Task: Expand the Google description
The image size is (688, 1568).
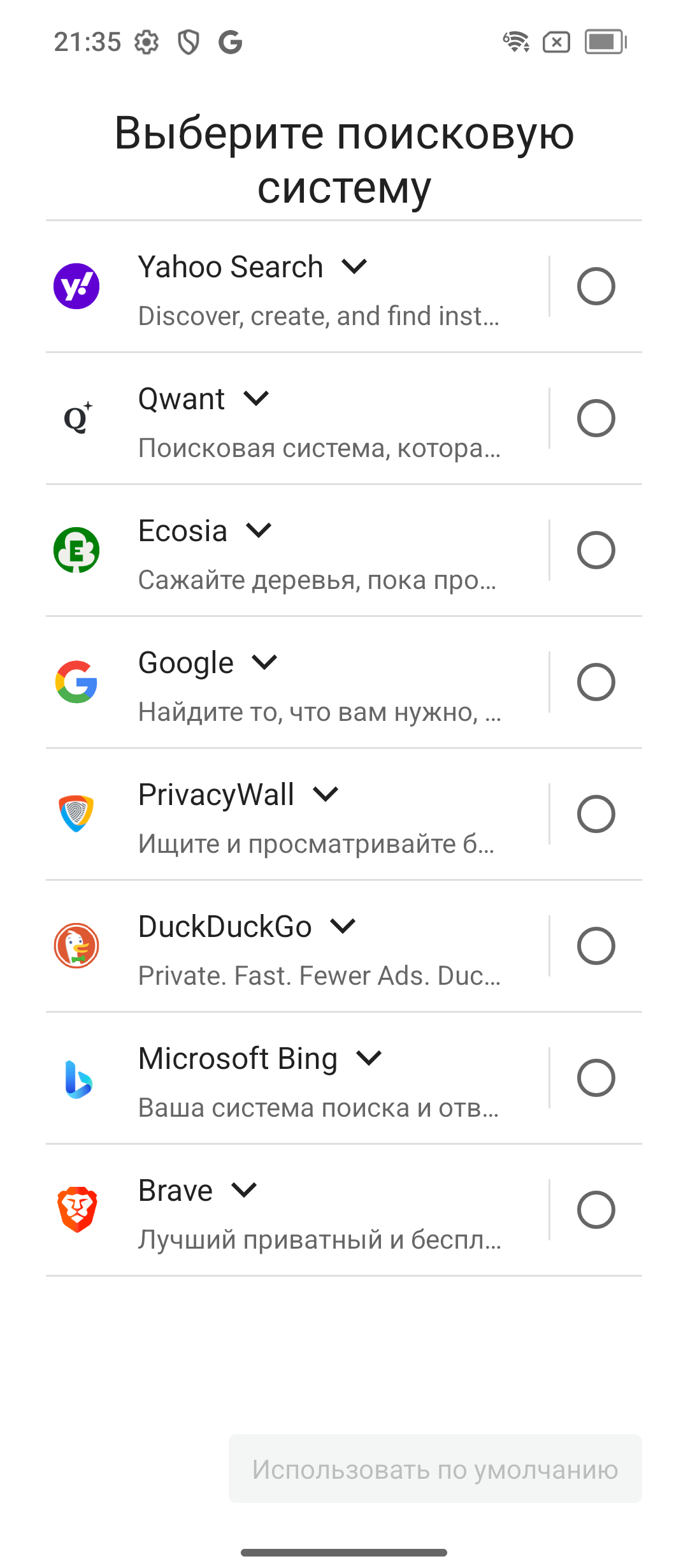Action: pyautogui.click(x=264, y=662)
